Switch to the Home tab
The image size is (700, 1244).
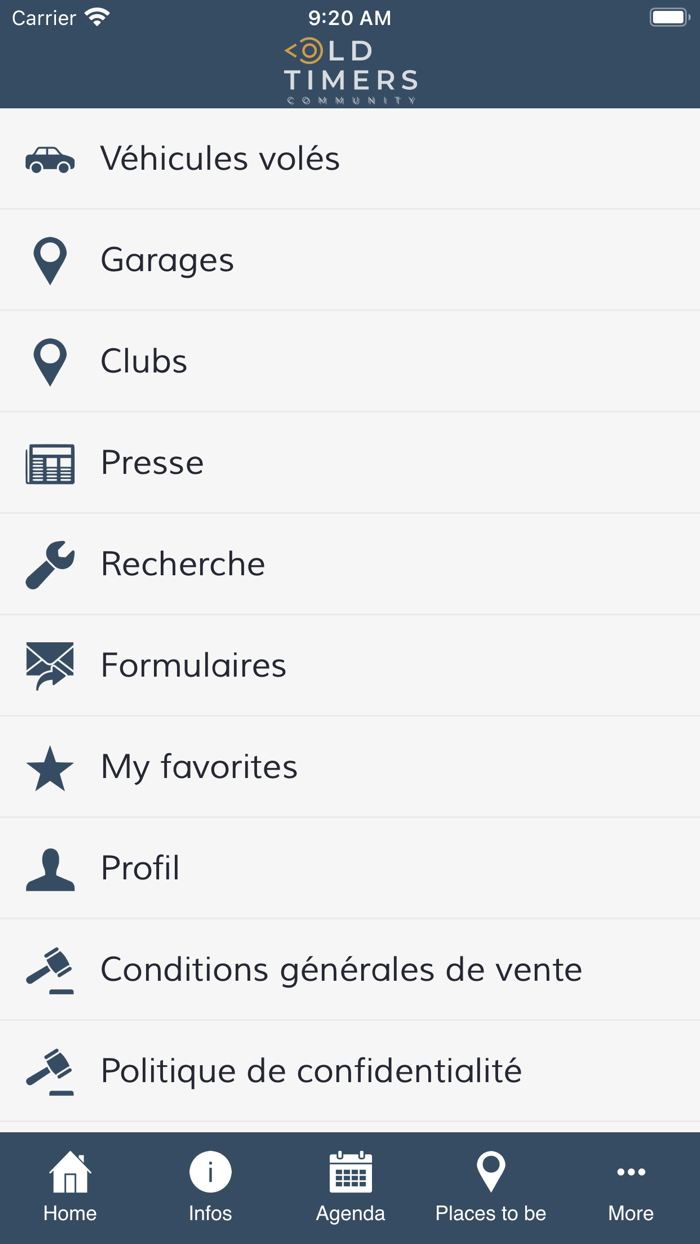tap(70, 1188)
